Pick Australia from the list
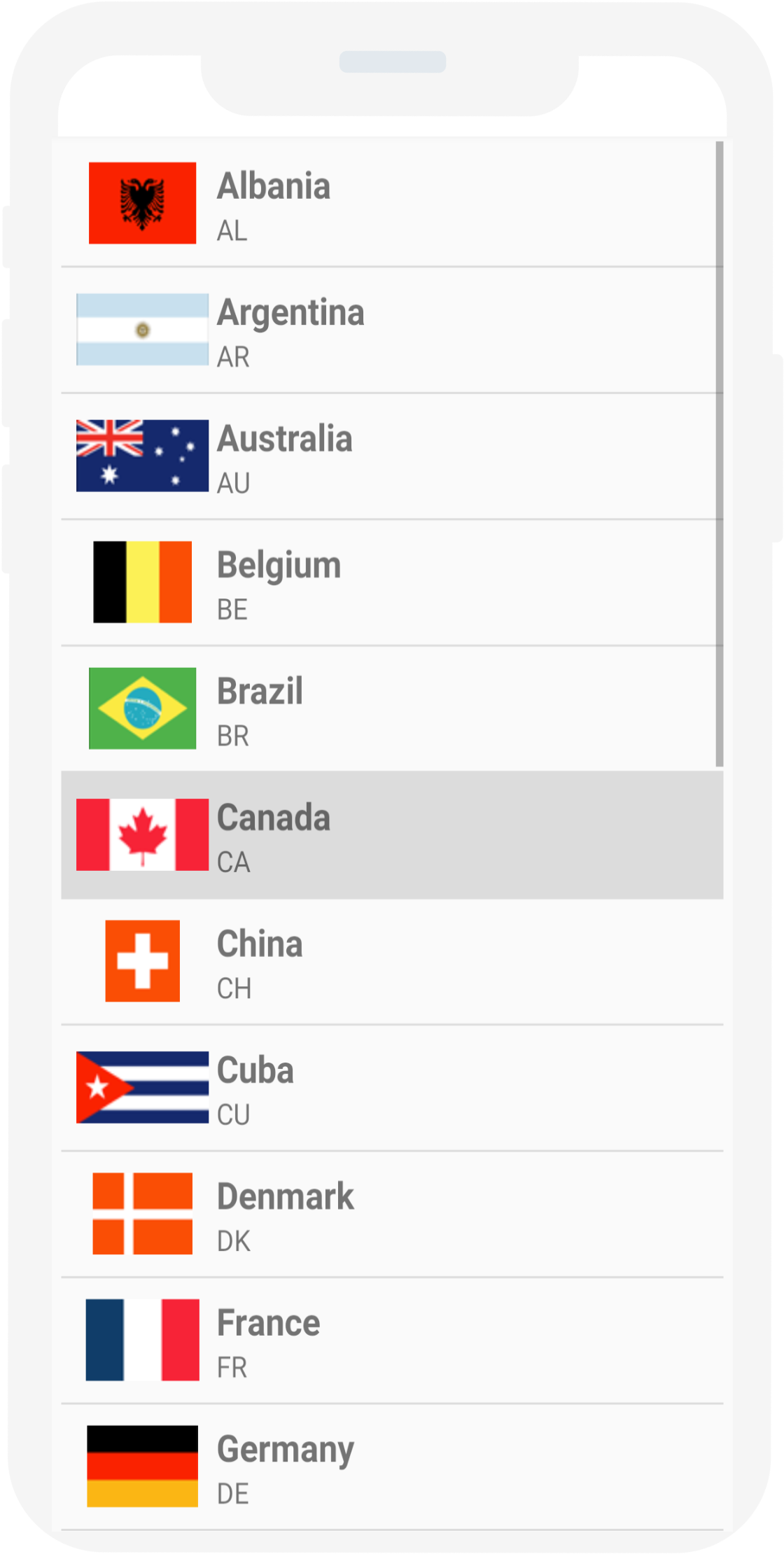Screen dimensions: 784x1554 pyautogui.click(x=392, y=456)
